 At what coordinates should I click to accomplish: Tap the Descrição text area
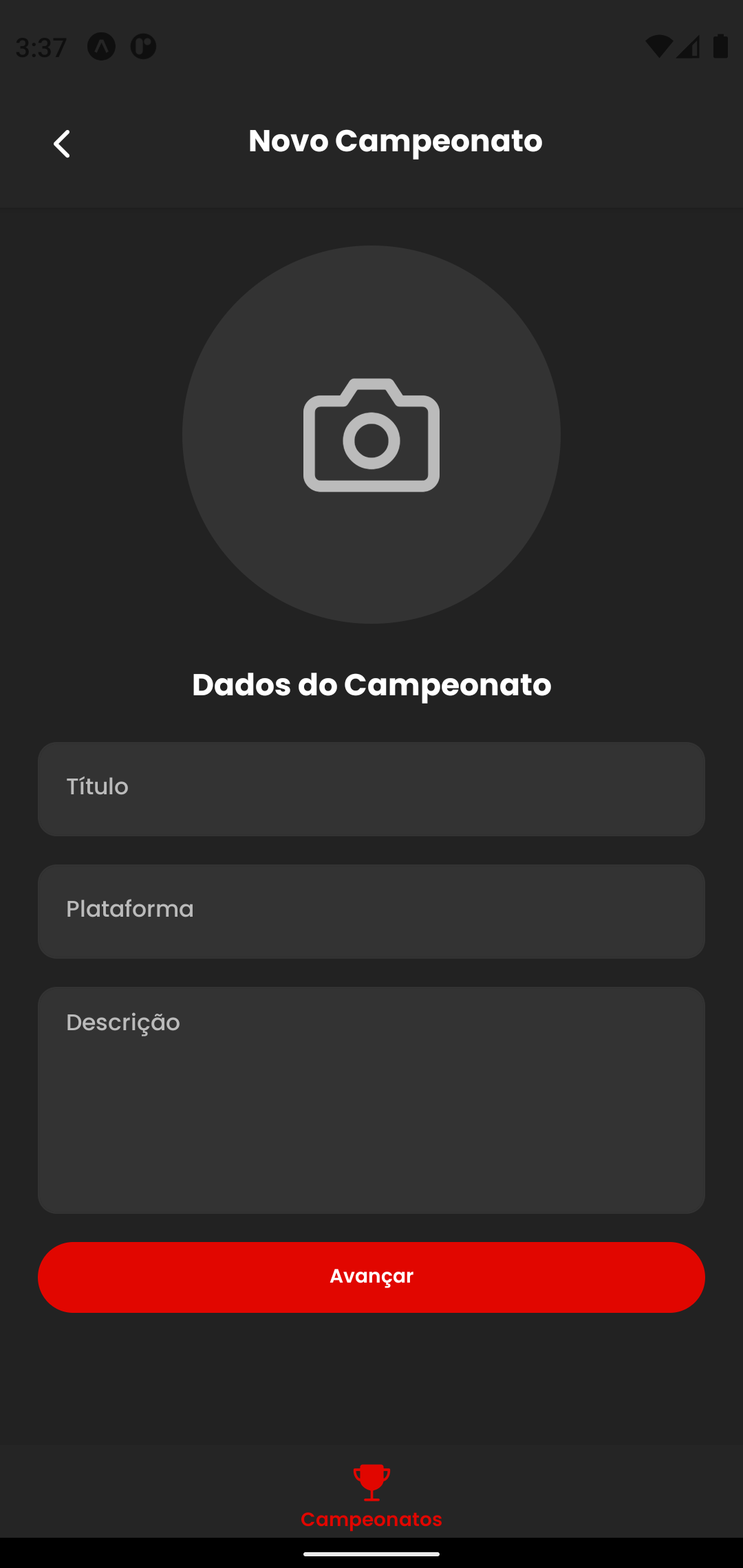[x=371, y=1100]
